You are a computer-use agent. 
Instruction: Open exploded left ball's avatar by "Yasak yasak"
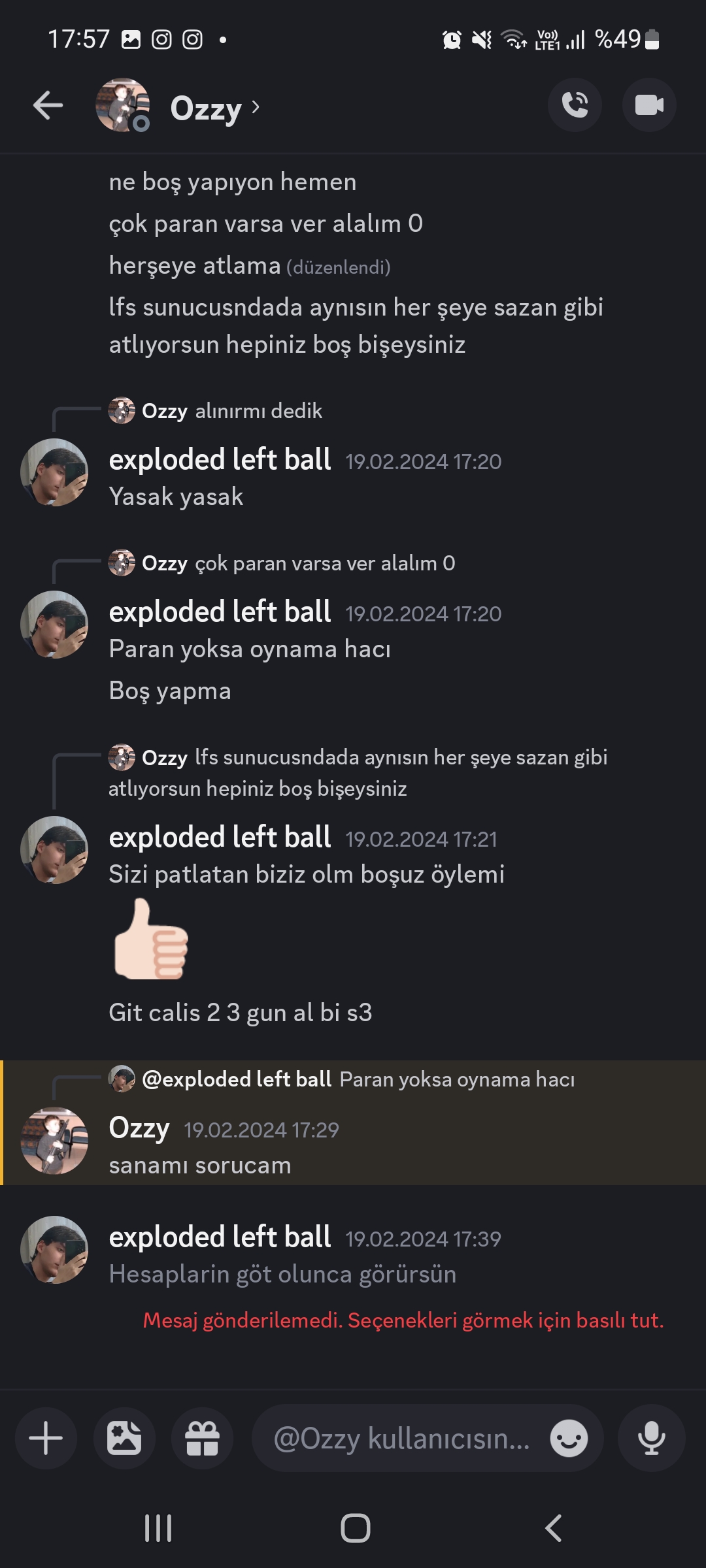click(54, 472)
